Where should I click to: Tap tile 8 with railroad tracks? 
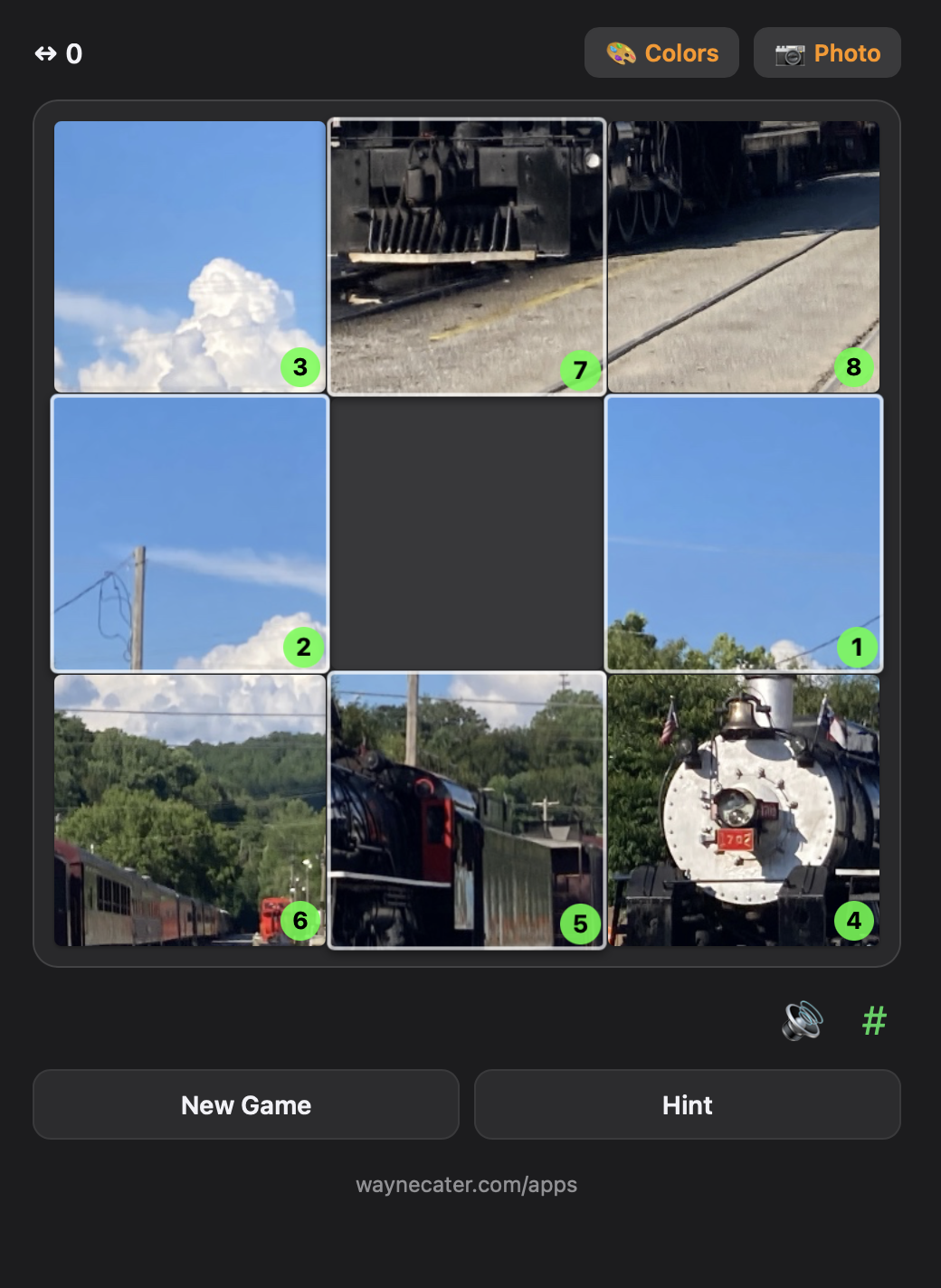pyautogui.click(x=744, y=257)
